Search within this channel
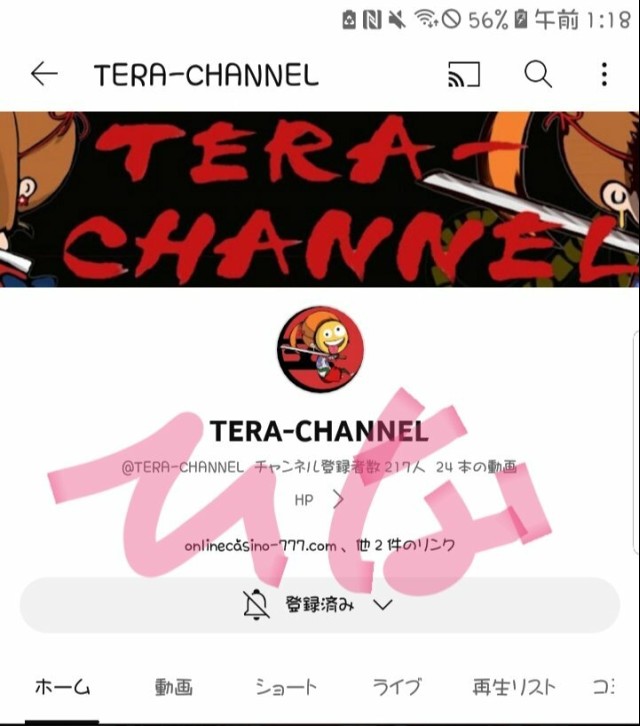Screen dimensions: 640x726 [538, 74]
